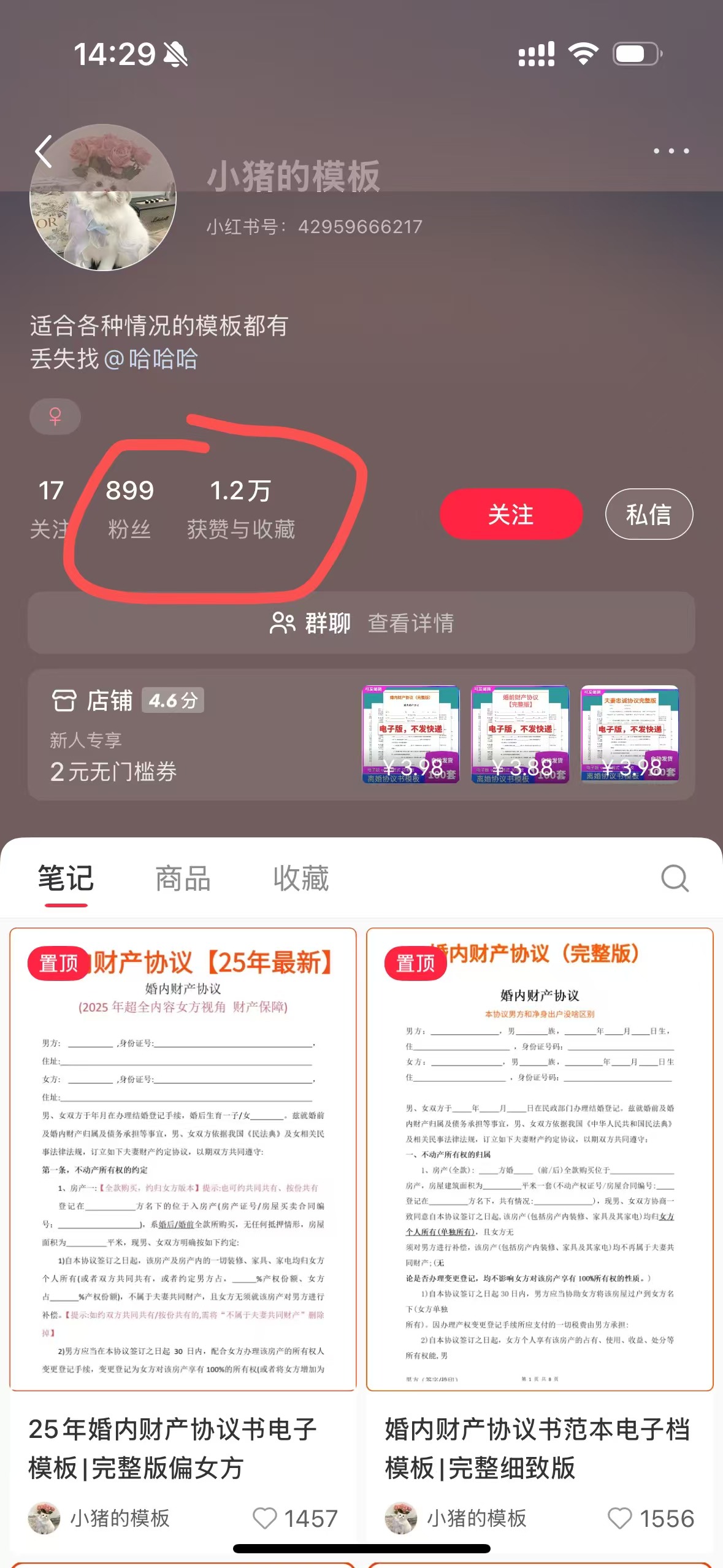
Task: Like the note with 1556 likes
Action: [619, 1518]
